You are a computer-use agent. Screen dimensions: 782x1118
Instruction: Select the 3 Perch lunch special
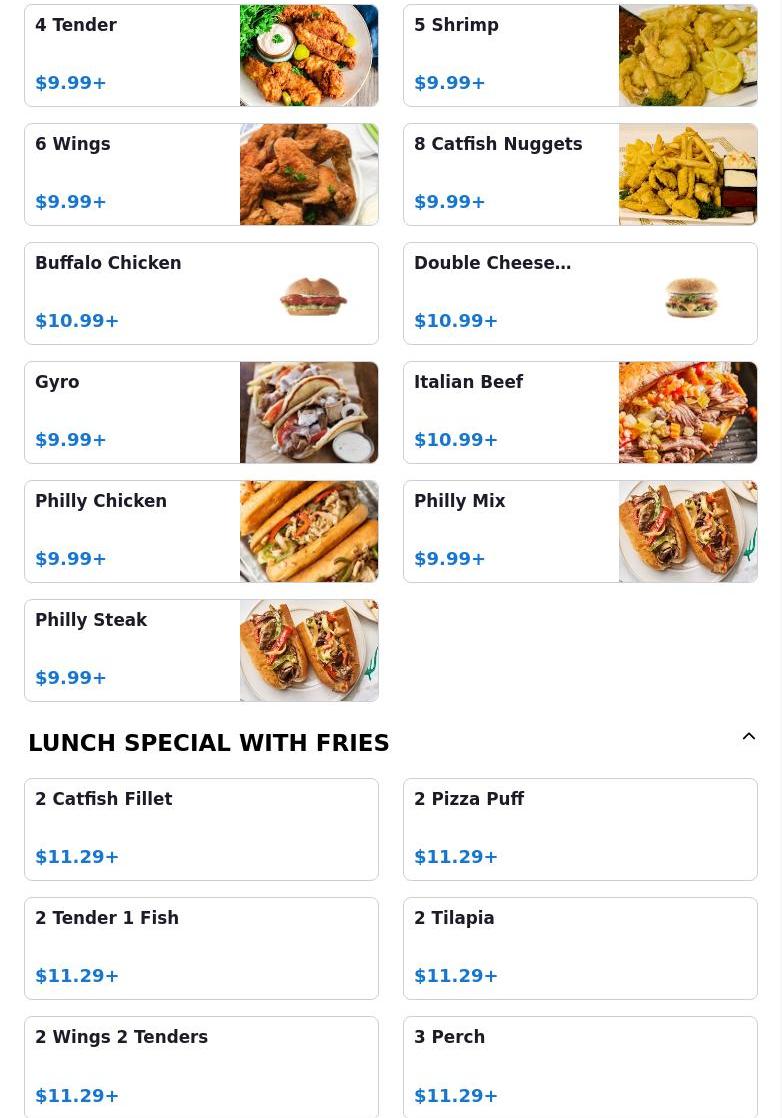tap(580, 1066)
